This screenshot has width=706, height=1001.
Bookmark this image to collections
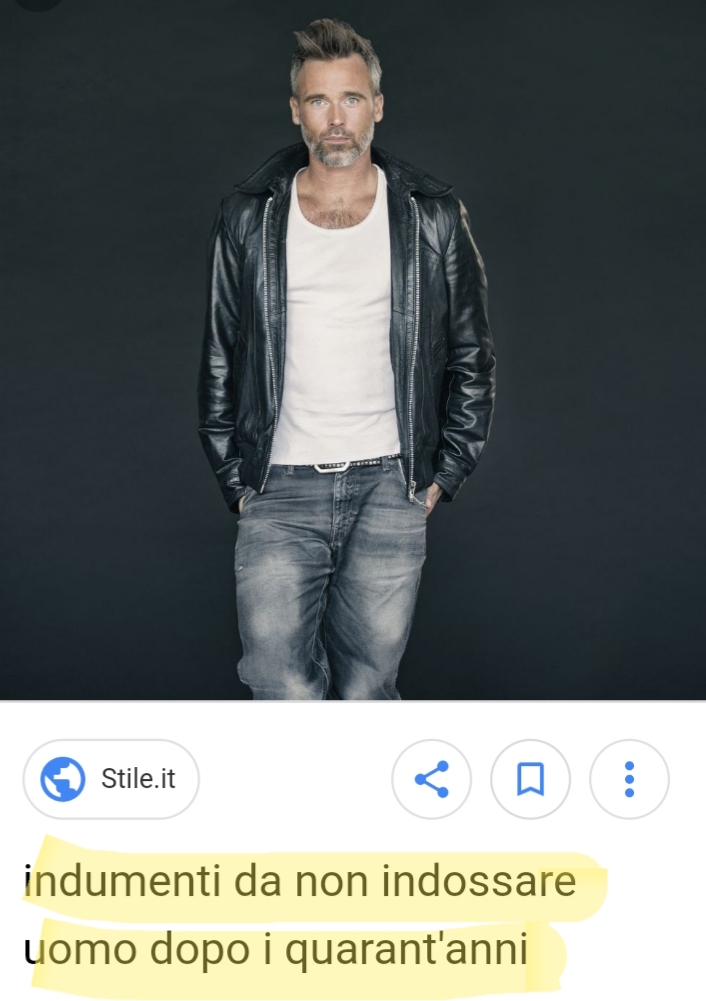click(530, 779)
